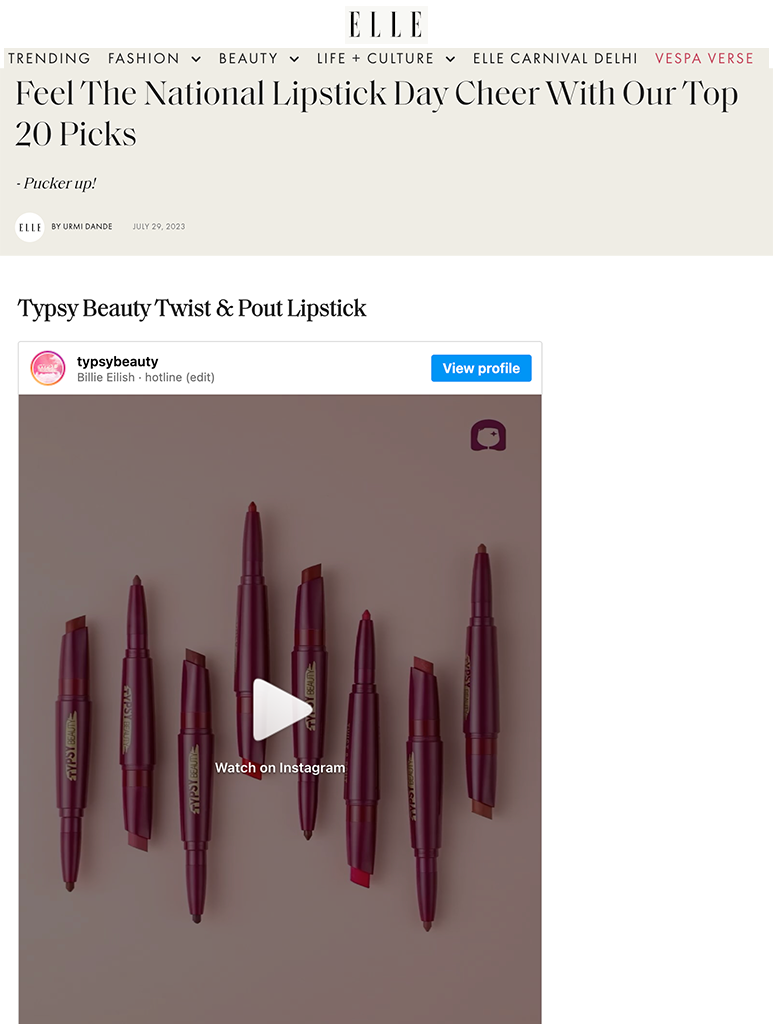Image resolution: width=773 pixels, height=1024 pixels.
Task: Open Elle Carnival Delhi page
Action: point(555,59)
